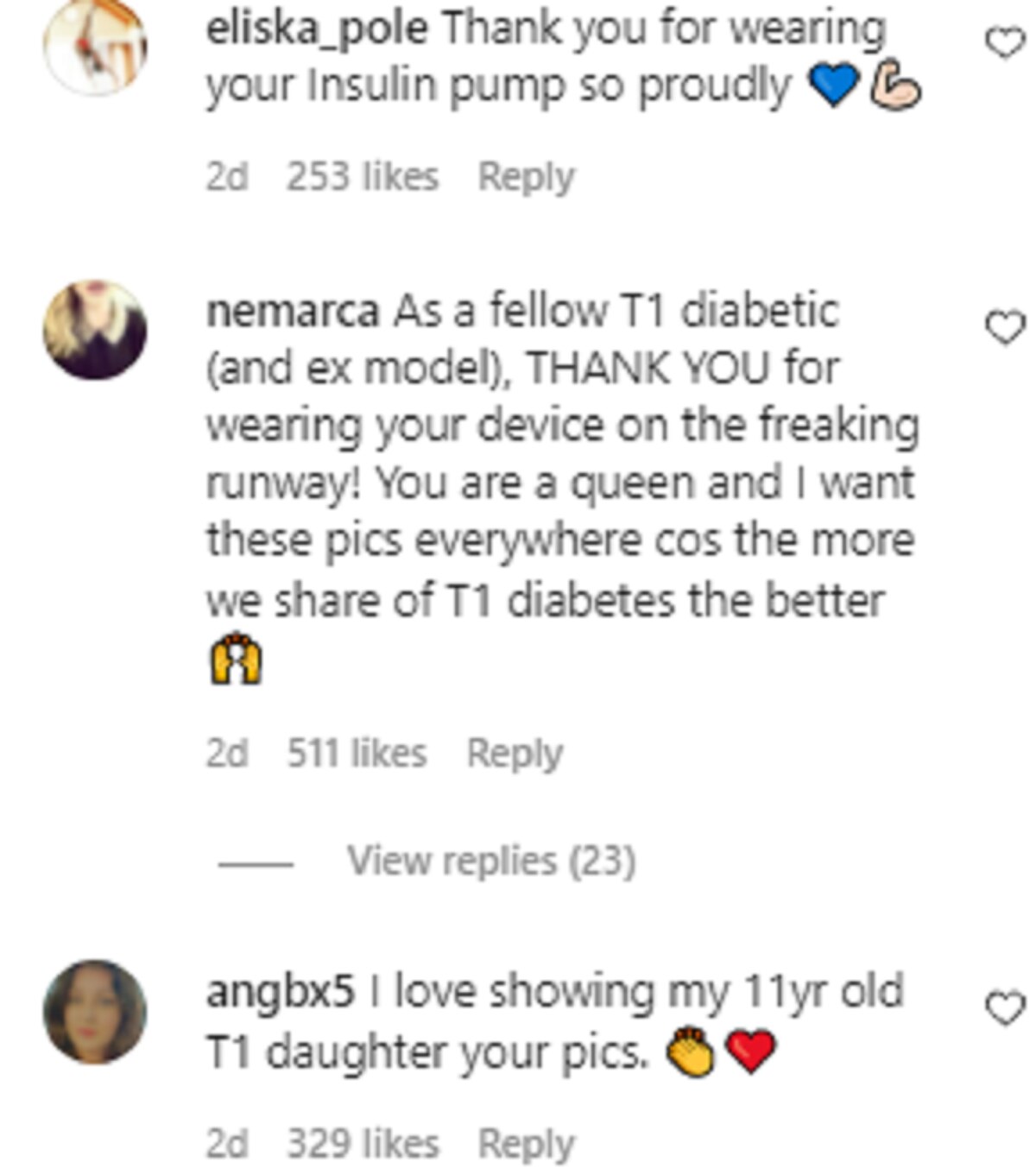Screen dimensions: 1036x1168
Task: View the 511 likes on nemarca's comment
Action: (357, 753)
